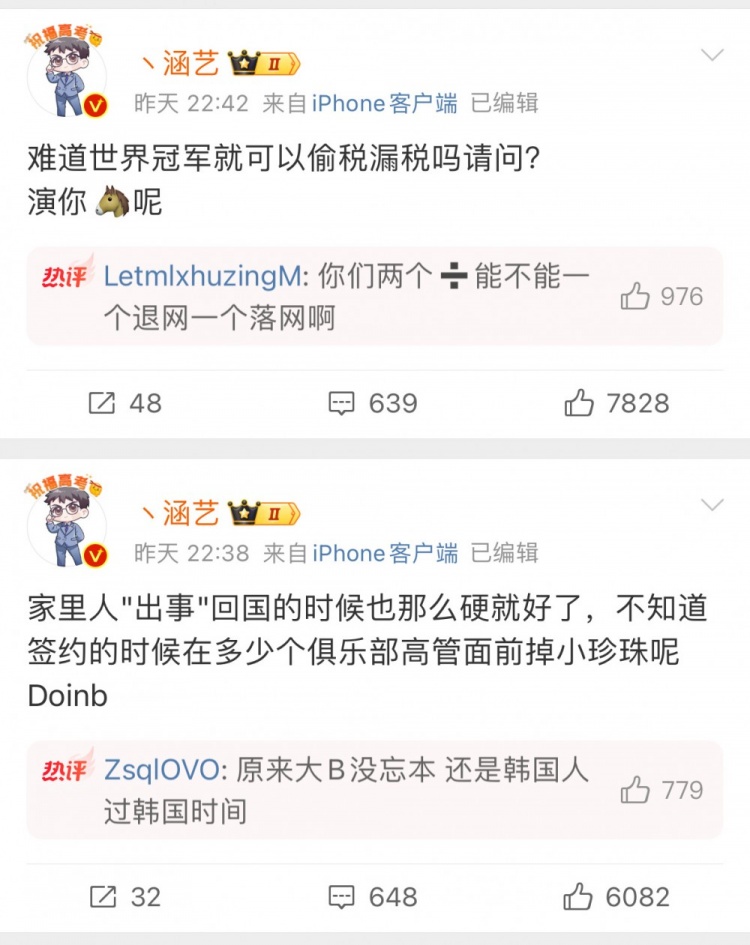Tap iPhone客户端 source link on the 22:42 post
The height and width of the screenshot is (945, 750).
pos(385,103)
